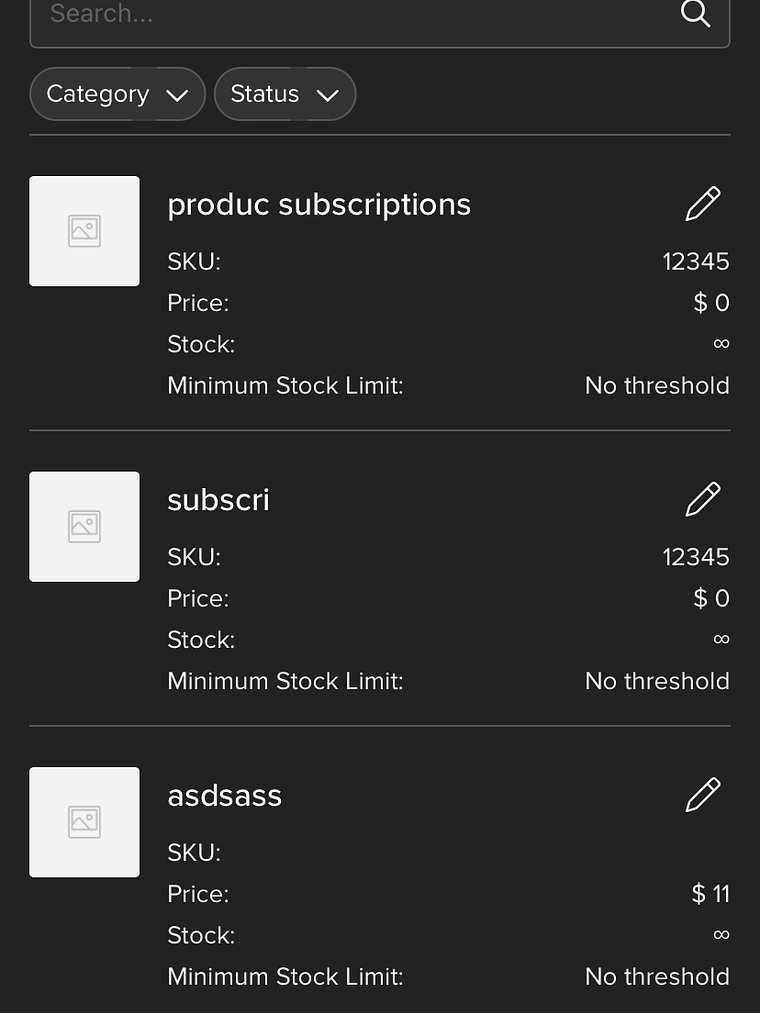Click the search magnifier icon

695,15
